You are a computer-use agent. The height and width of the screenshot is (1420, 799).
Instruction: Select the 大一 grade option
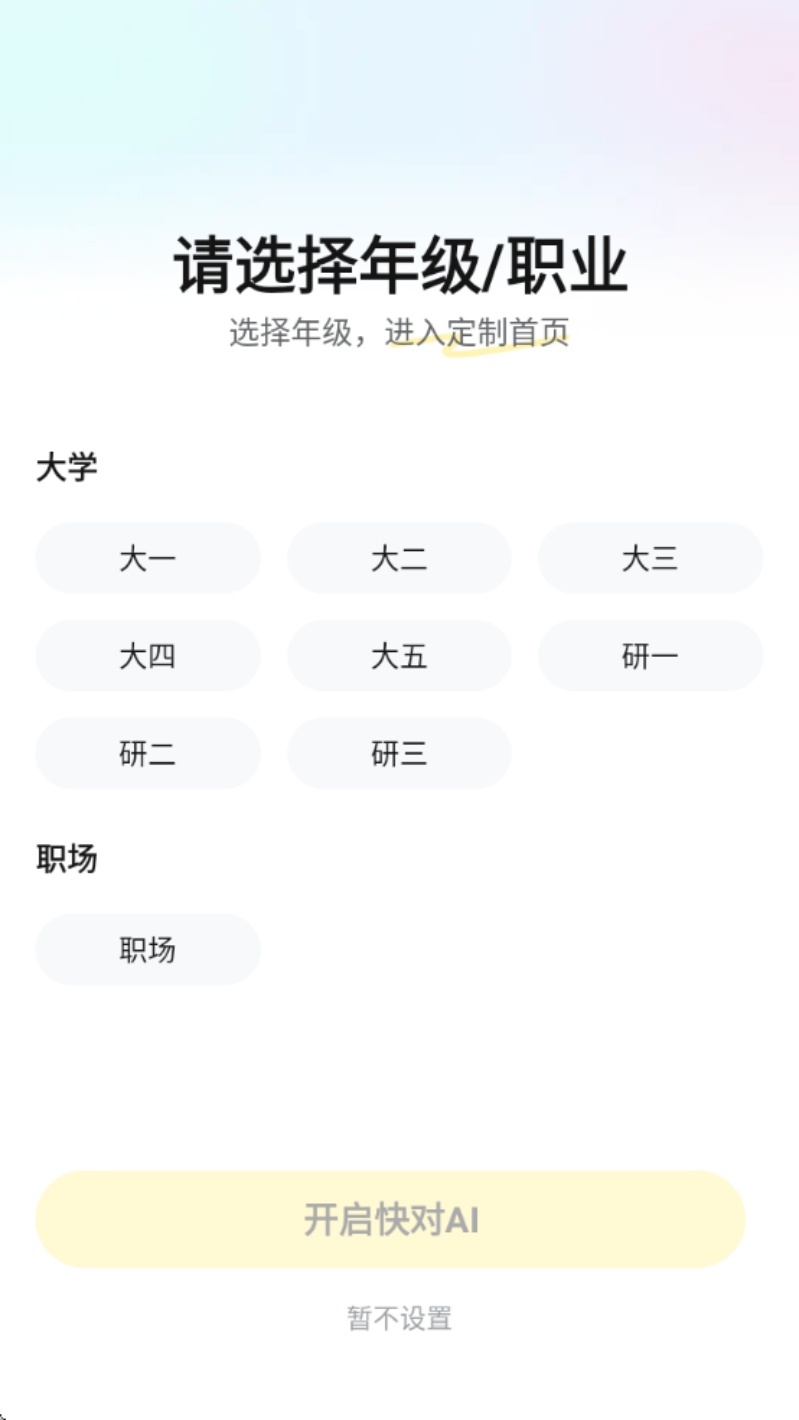coord(147,558)
